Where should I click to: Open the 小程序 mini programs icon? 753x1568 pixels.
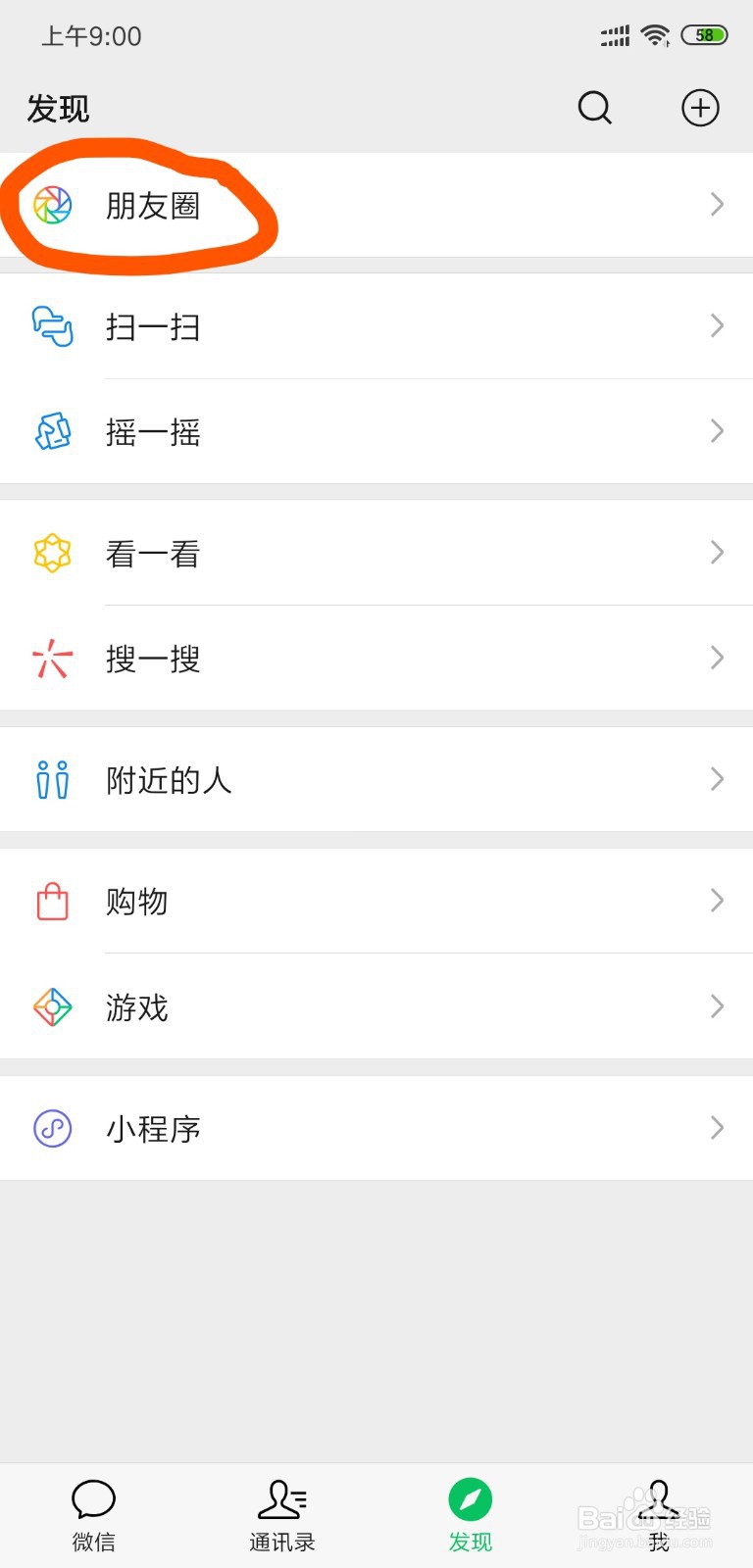pyautogui.click(x=54, y=1128)
